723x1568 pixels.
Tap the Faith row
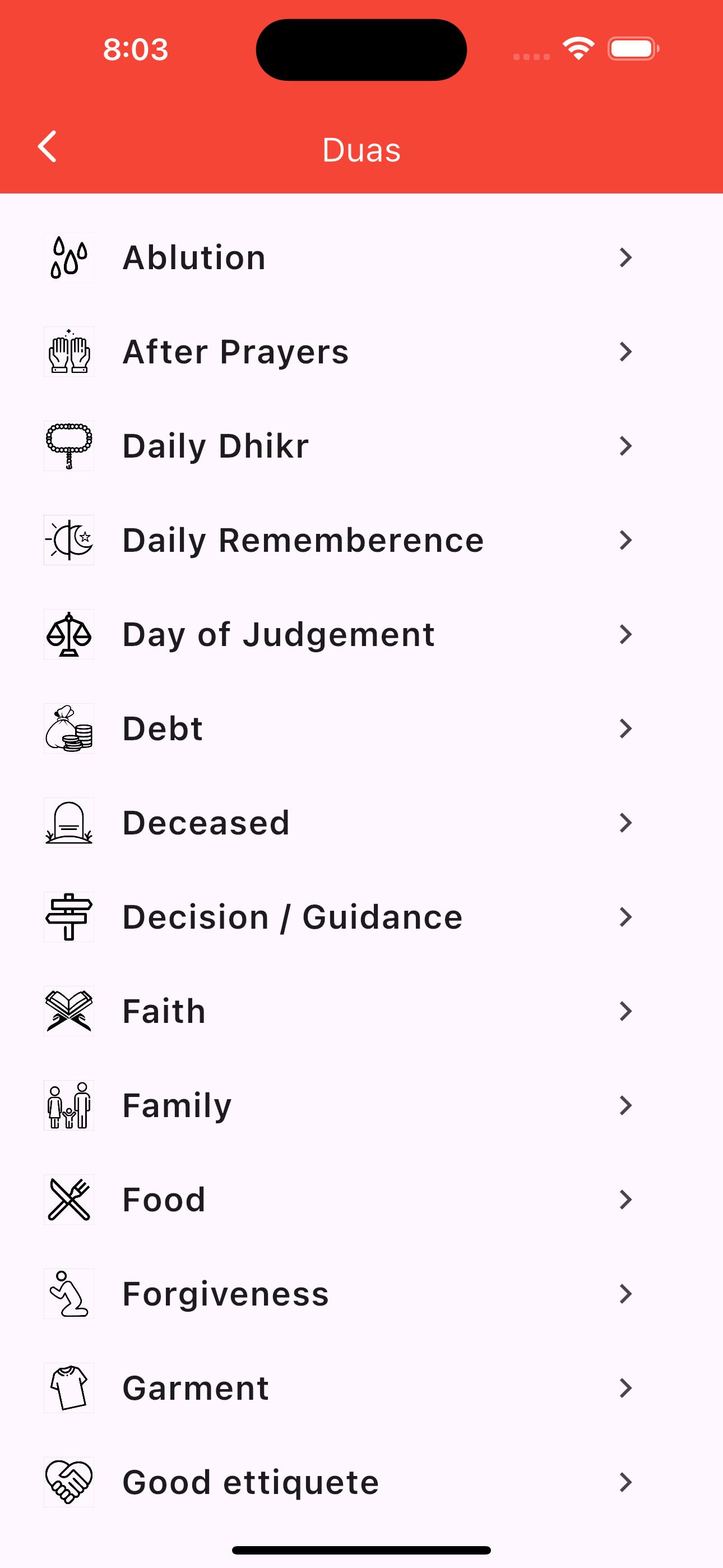(361, 1011)
